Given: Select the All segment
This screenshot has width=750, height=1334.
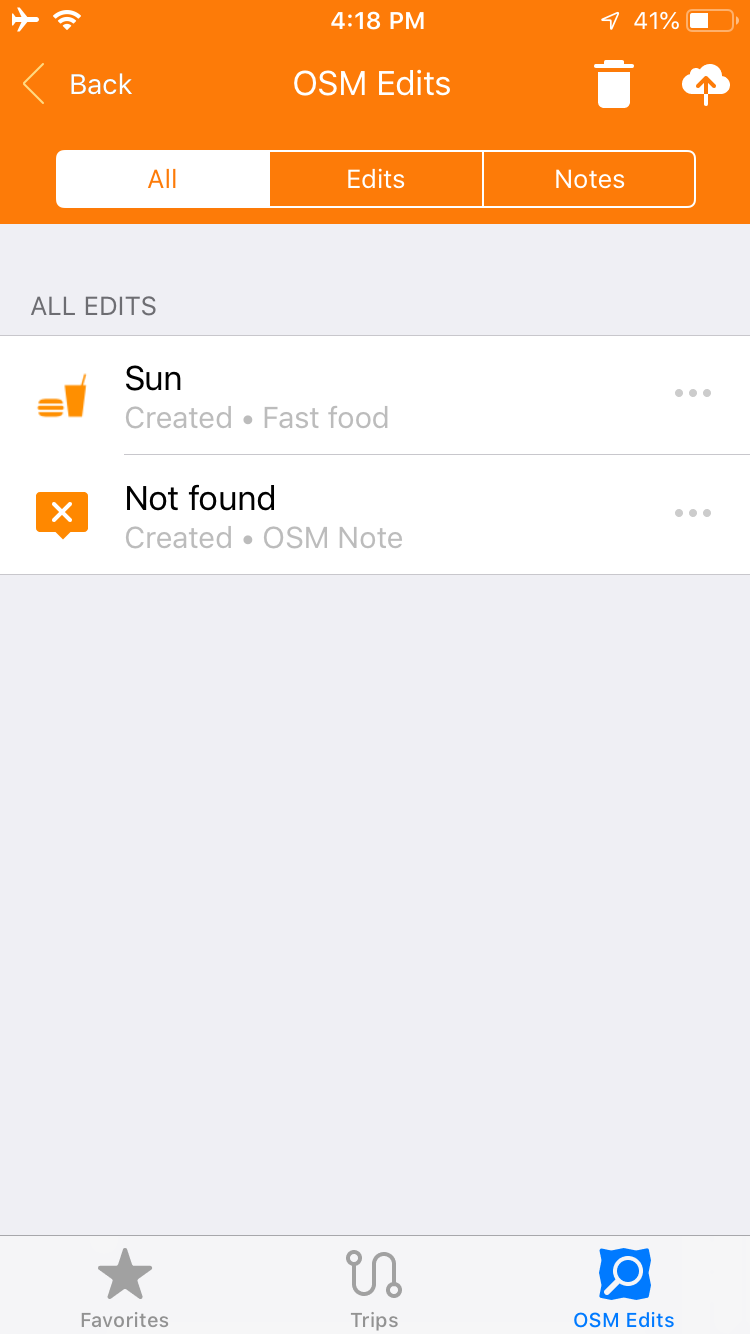Looking at the screenshot, I should [163, 179].
